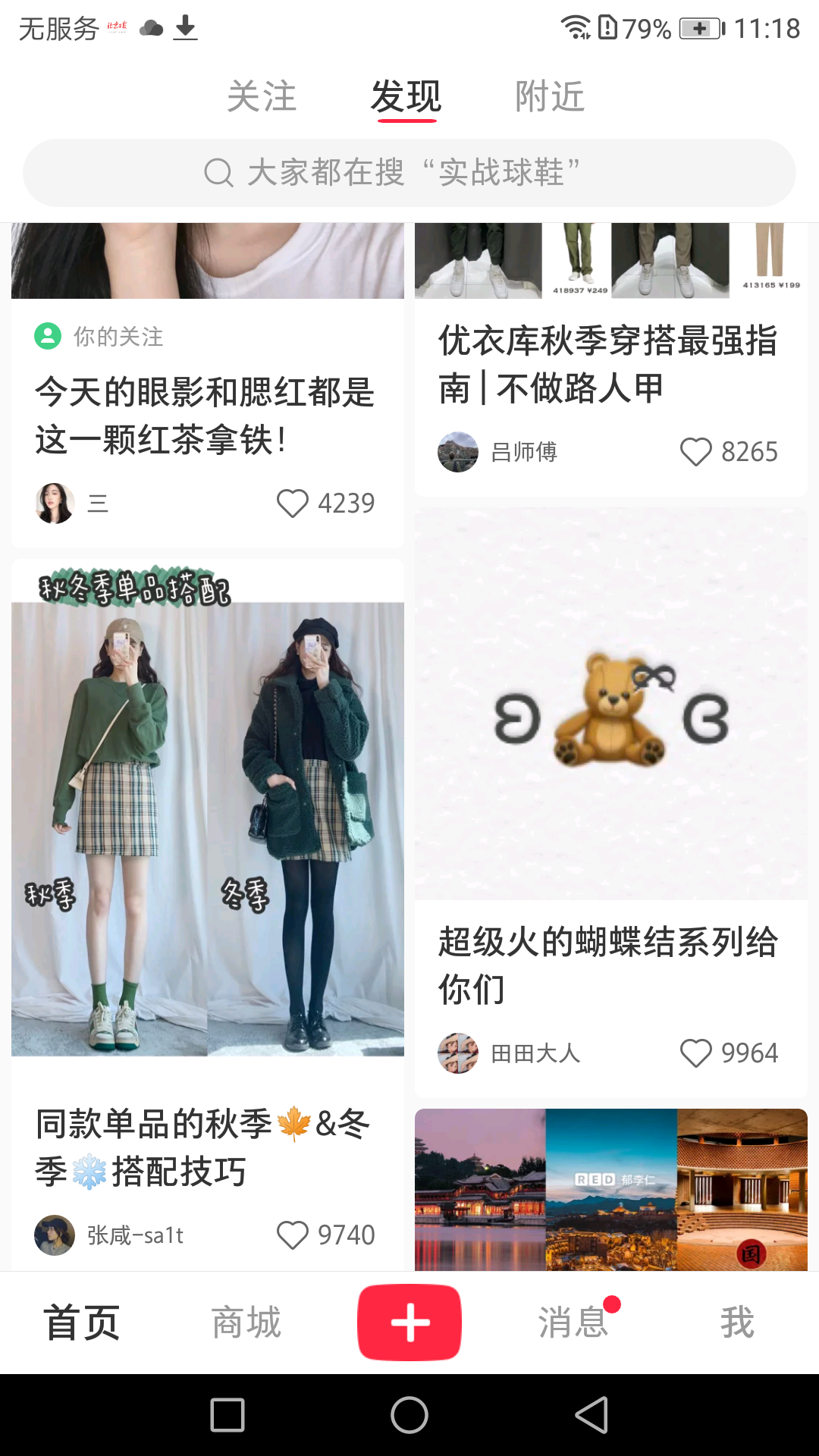Viewport: 819px width, 1456px height.
Task: View 吕师傅's profile avatar
Action: click(458, 452)
